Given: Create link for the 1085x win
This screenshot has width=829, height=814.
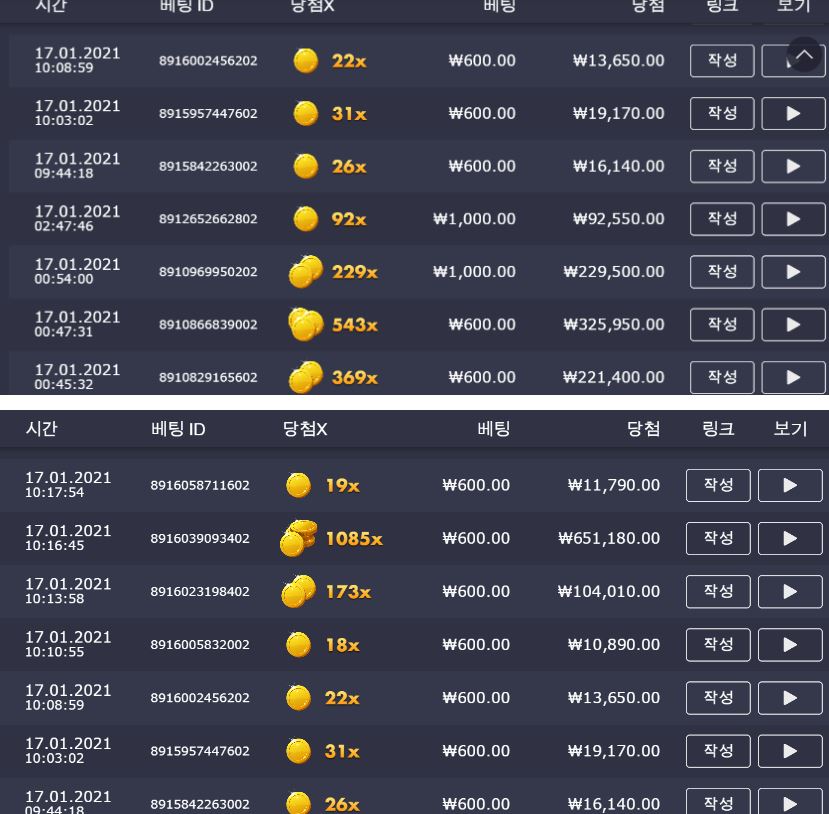Looking at the screenshot, I should point(718,538).
